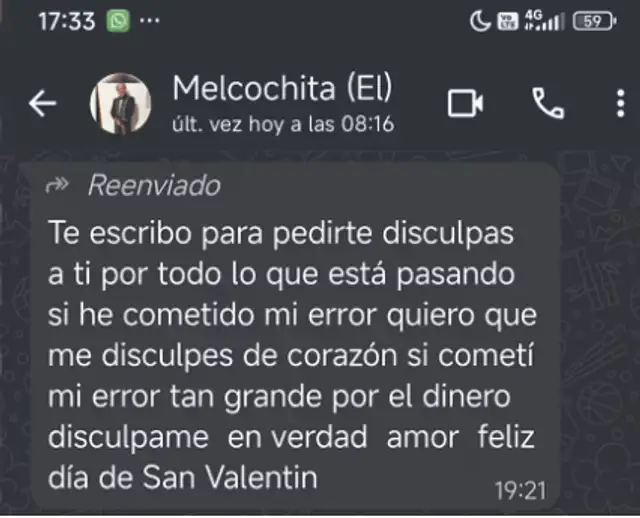Go back to the chat list

(x=42, y=104)
